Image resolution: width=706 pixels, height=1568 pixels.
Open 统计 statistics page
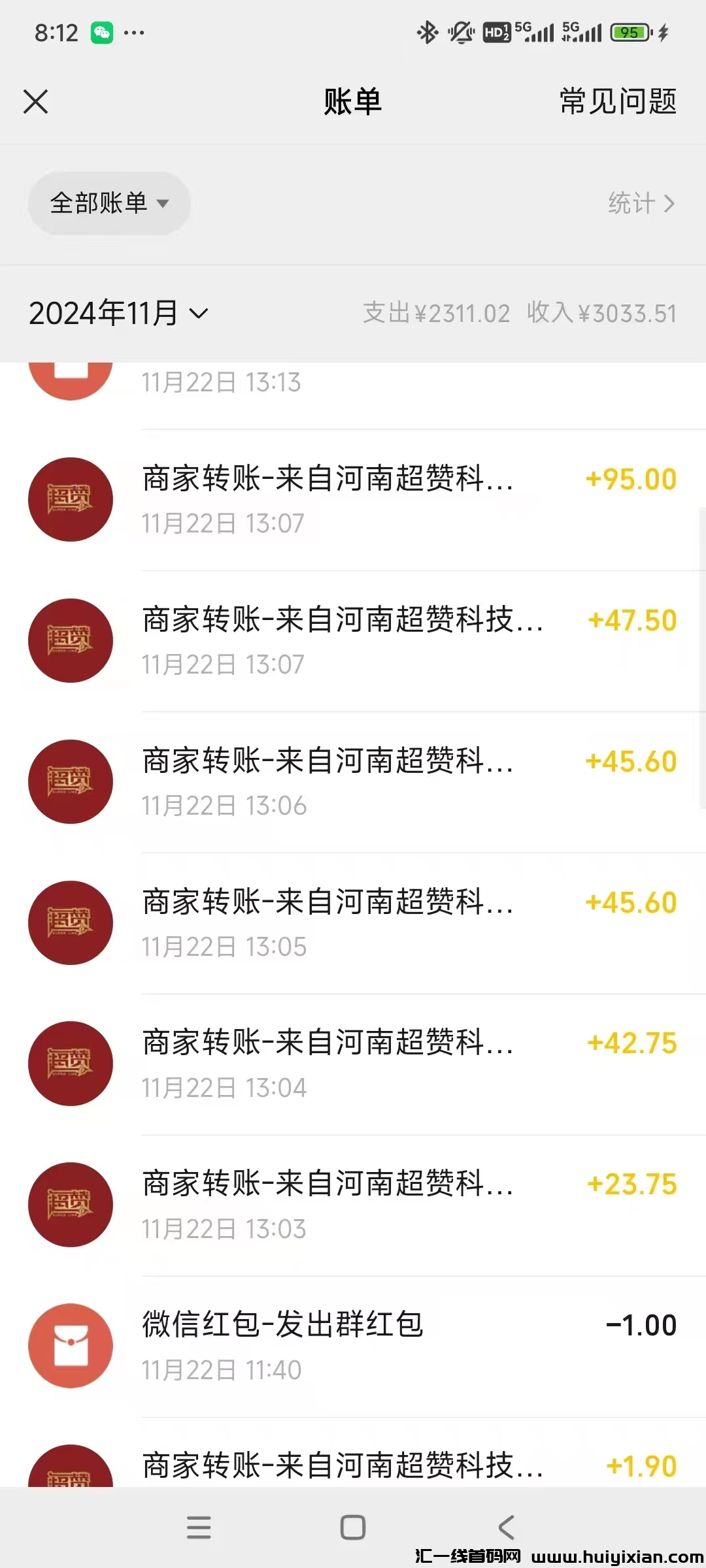click(640, 203)
